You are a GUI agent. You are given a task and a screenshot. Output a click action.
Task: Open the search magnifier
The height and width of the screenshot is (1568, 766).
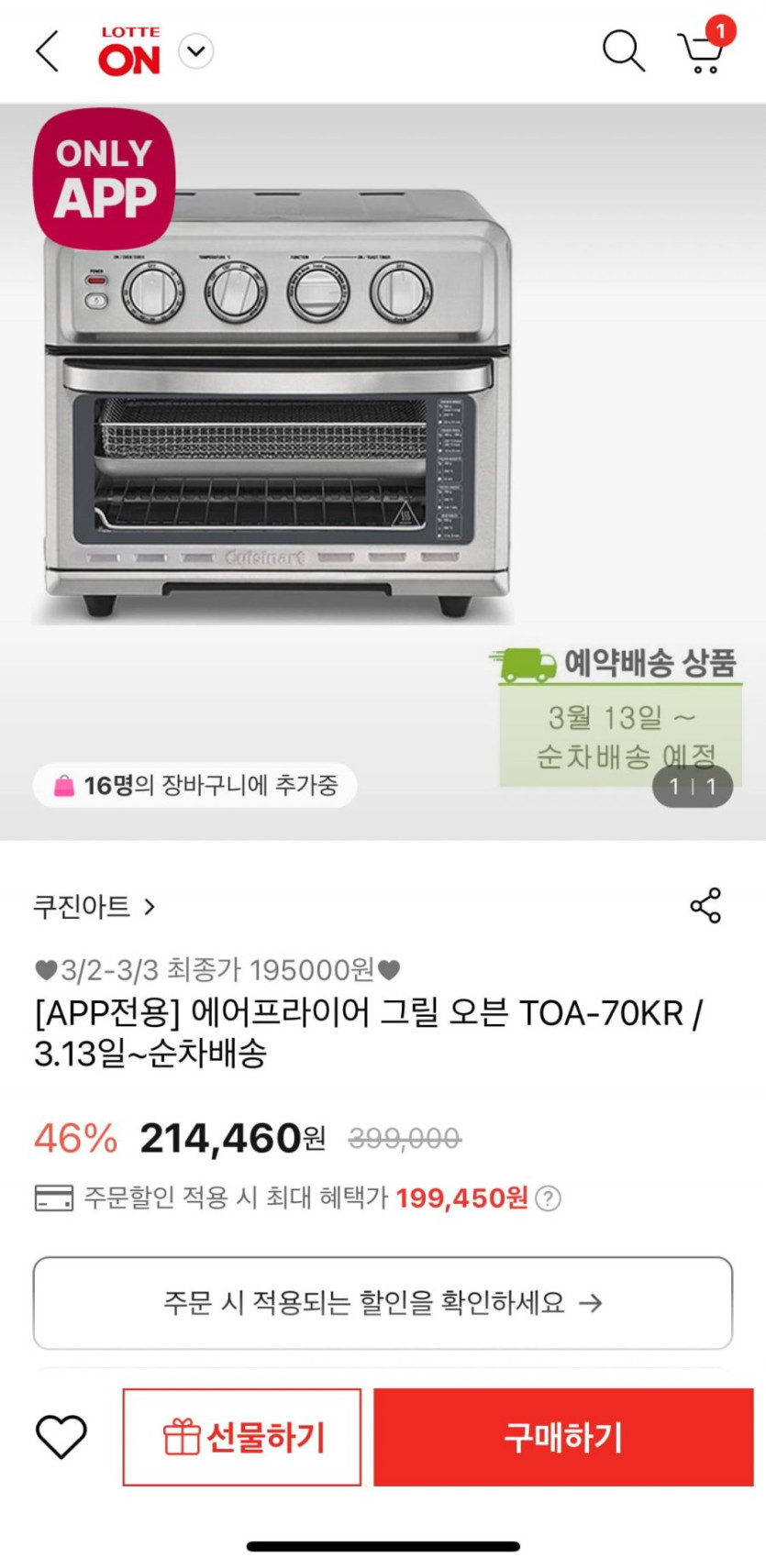[623, 50]
